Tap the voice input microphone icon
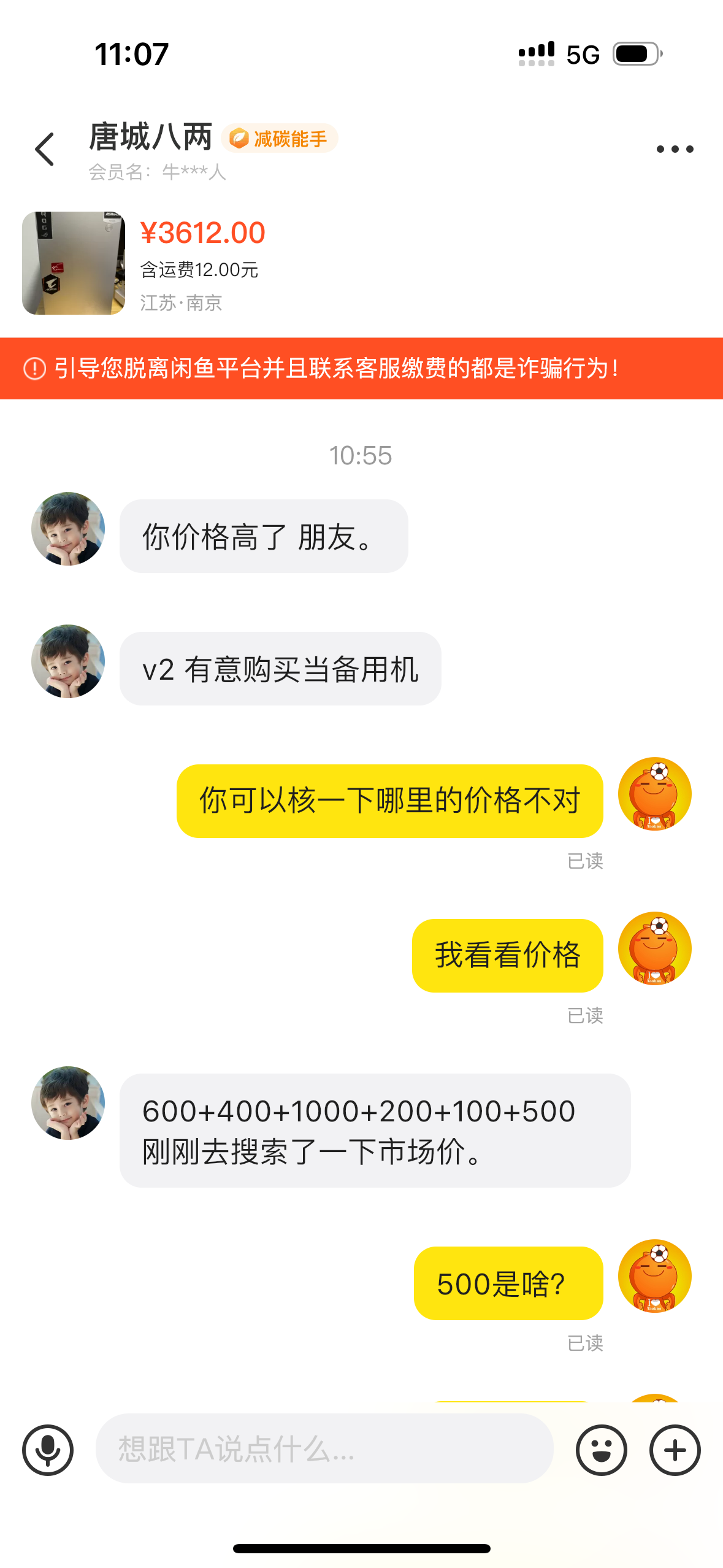Viewport: 723px width, 1568px height. point(48,1450)
